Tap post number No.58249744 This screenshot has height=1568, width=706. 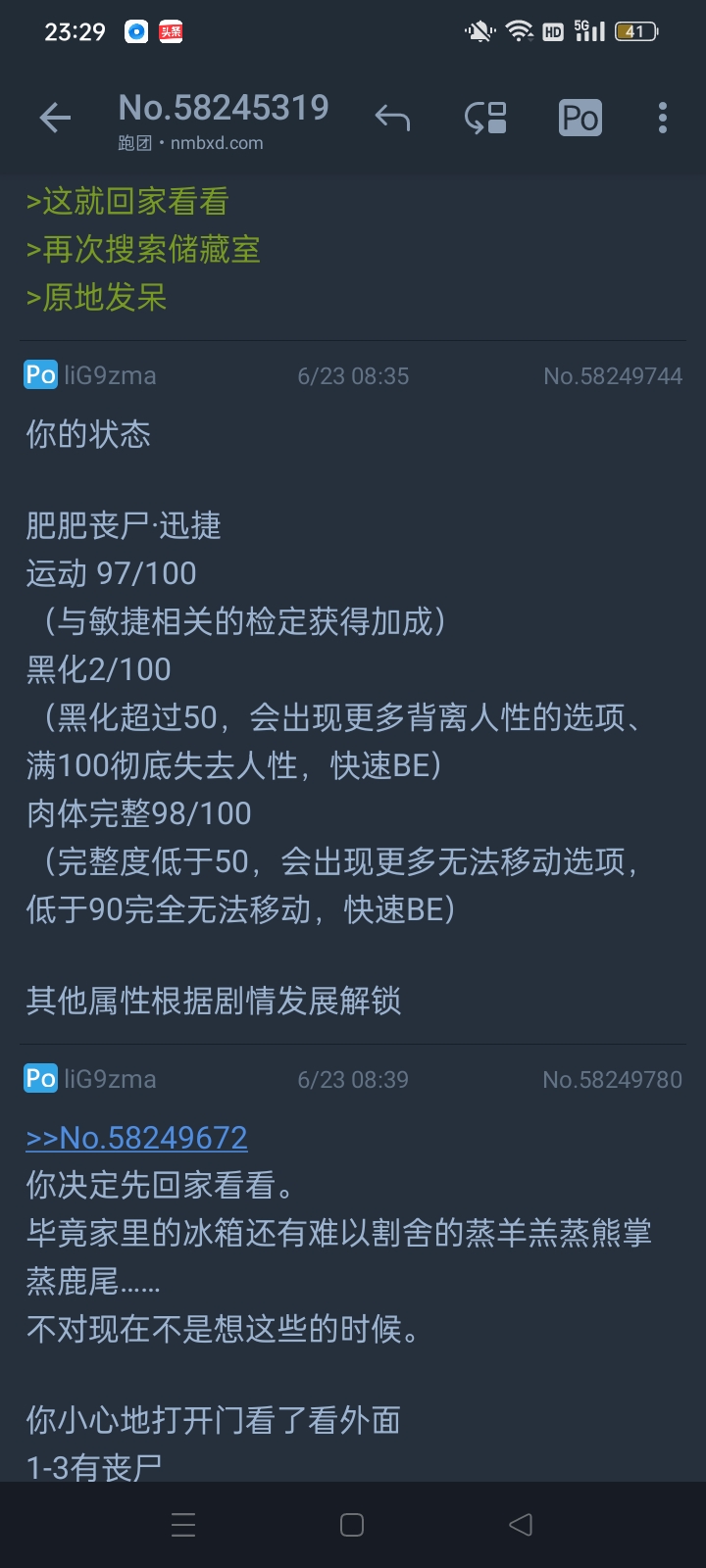click(612, 375)
